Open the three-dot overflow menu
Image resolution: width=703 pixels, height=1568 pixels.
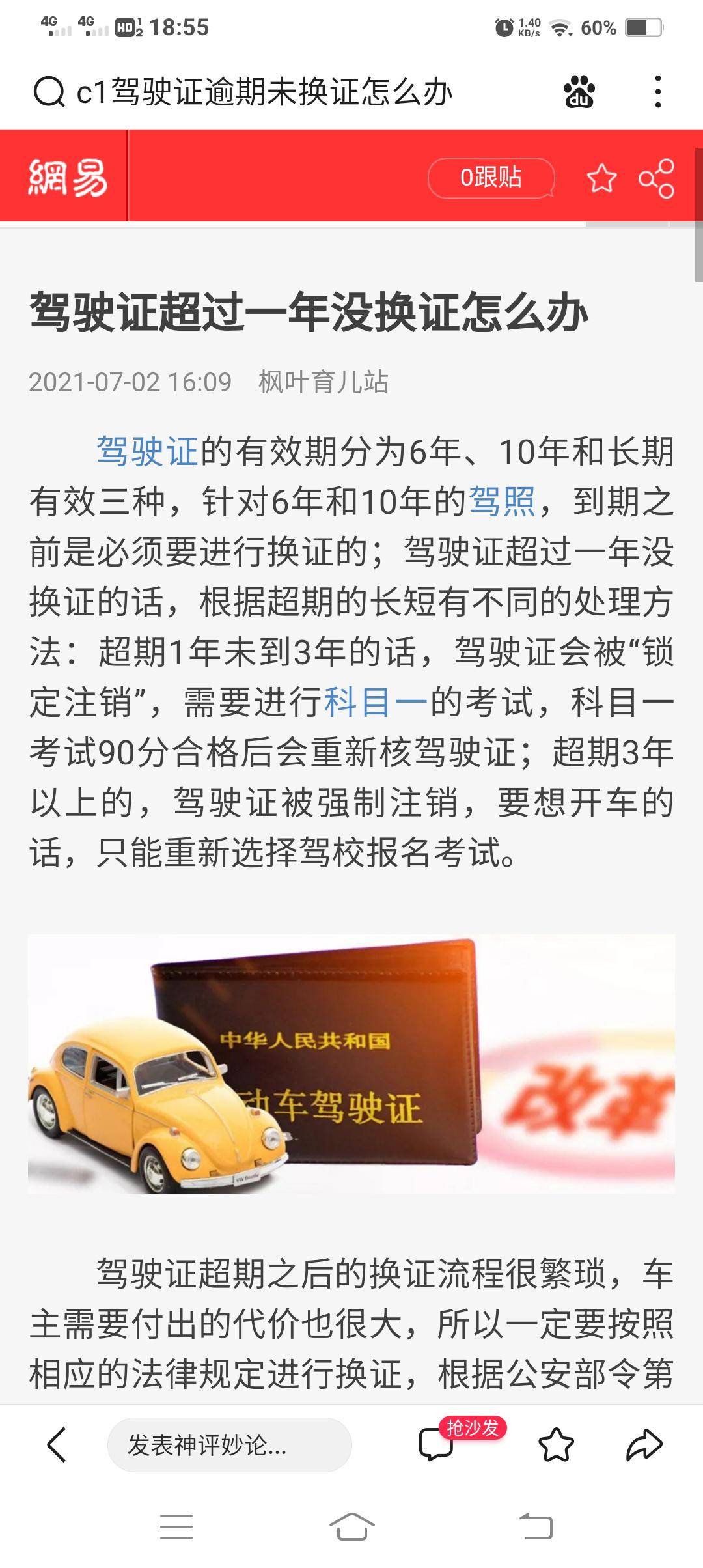click(658, 92)
